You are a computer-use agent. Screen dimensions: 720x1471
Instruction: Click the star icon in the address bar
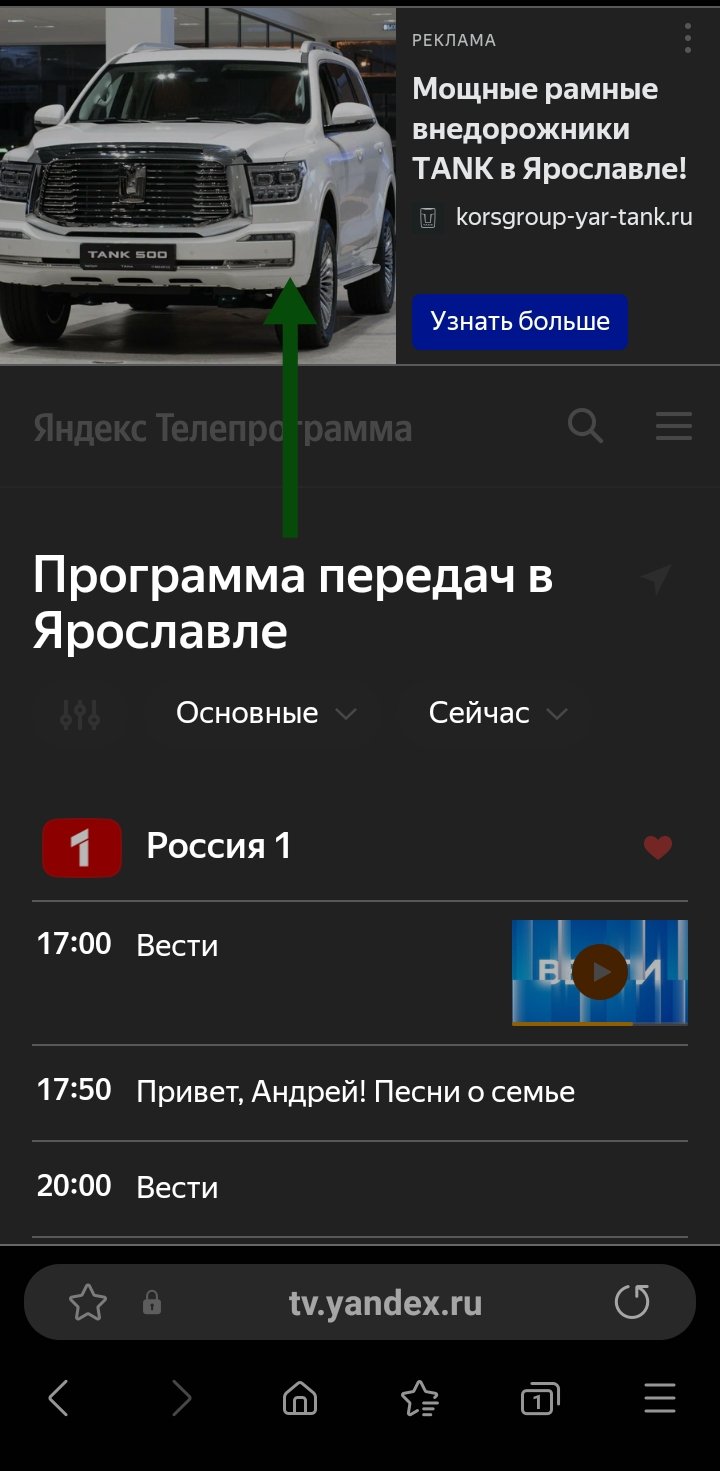(88, 1302)
